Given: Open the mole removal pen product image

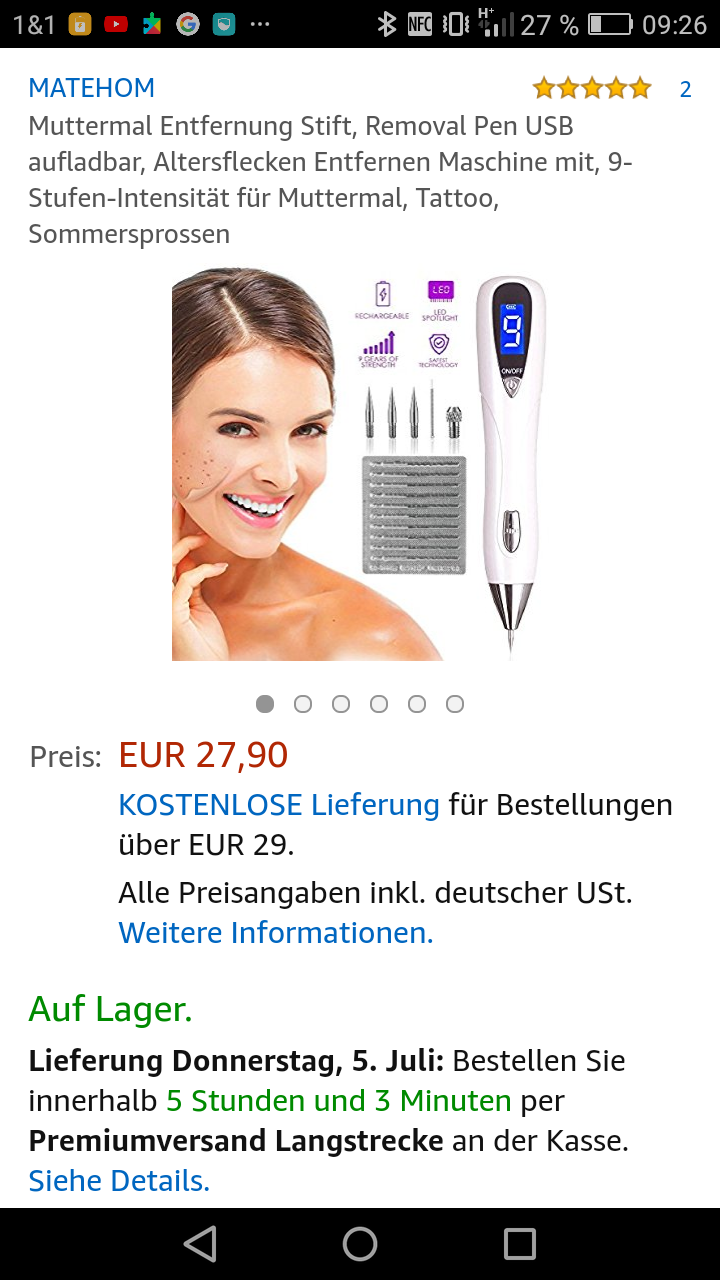Looking at the screenshot, I should click(360, 464).
